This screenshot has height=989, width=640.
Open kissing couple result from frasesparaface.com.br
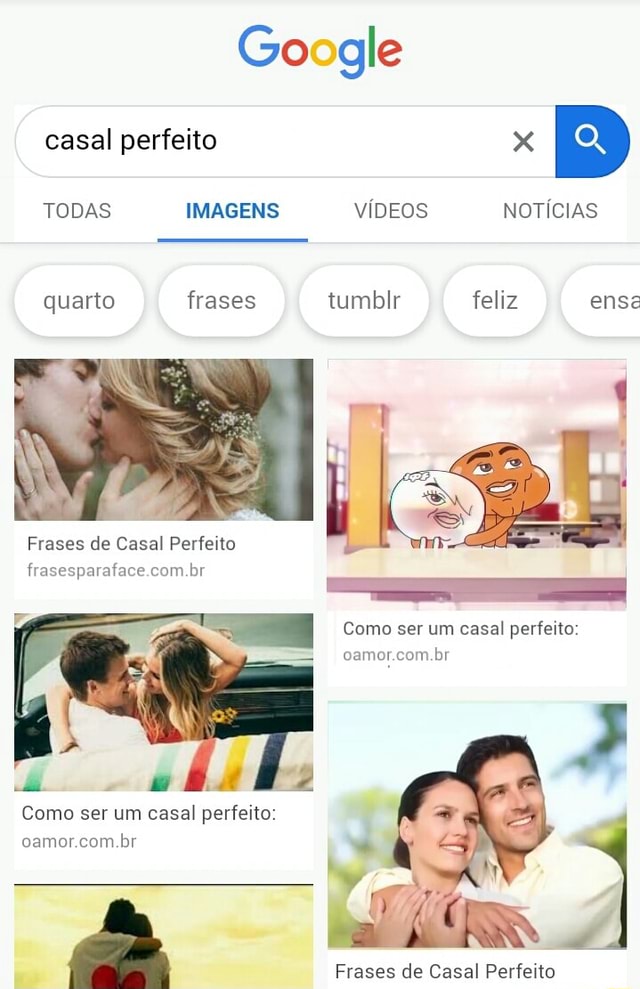(x=163, y=440)
